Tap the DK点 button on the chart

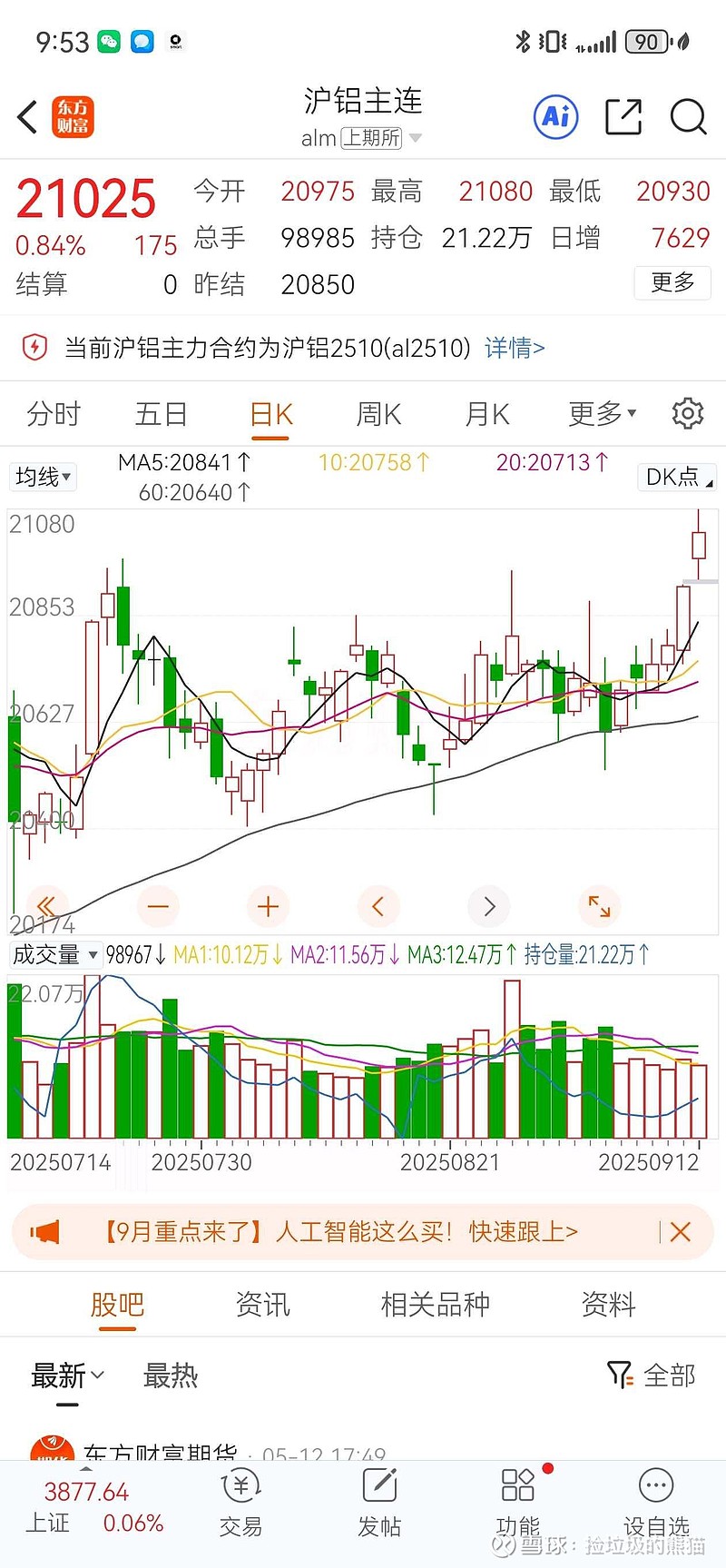click(x=678, y=477)
